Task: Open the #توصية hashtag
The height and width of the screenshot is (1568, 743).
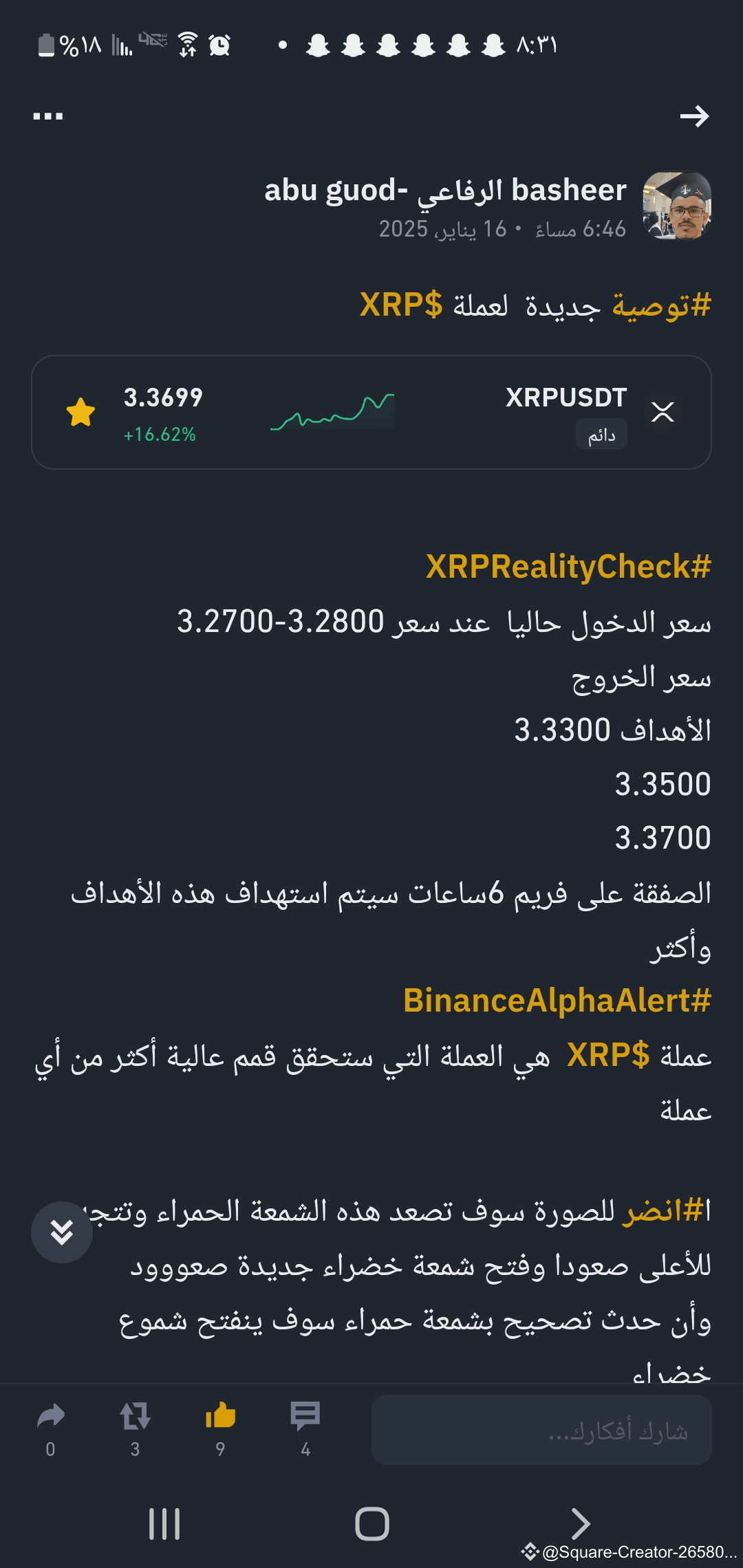Action: coord(662,305)
